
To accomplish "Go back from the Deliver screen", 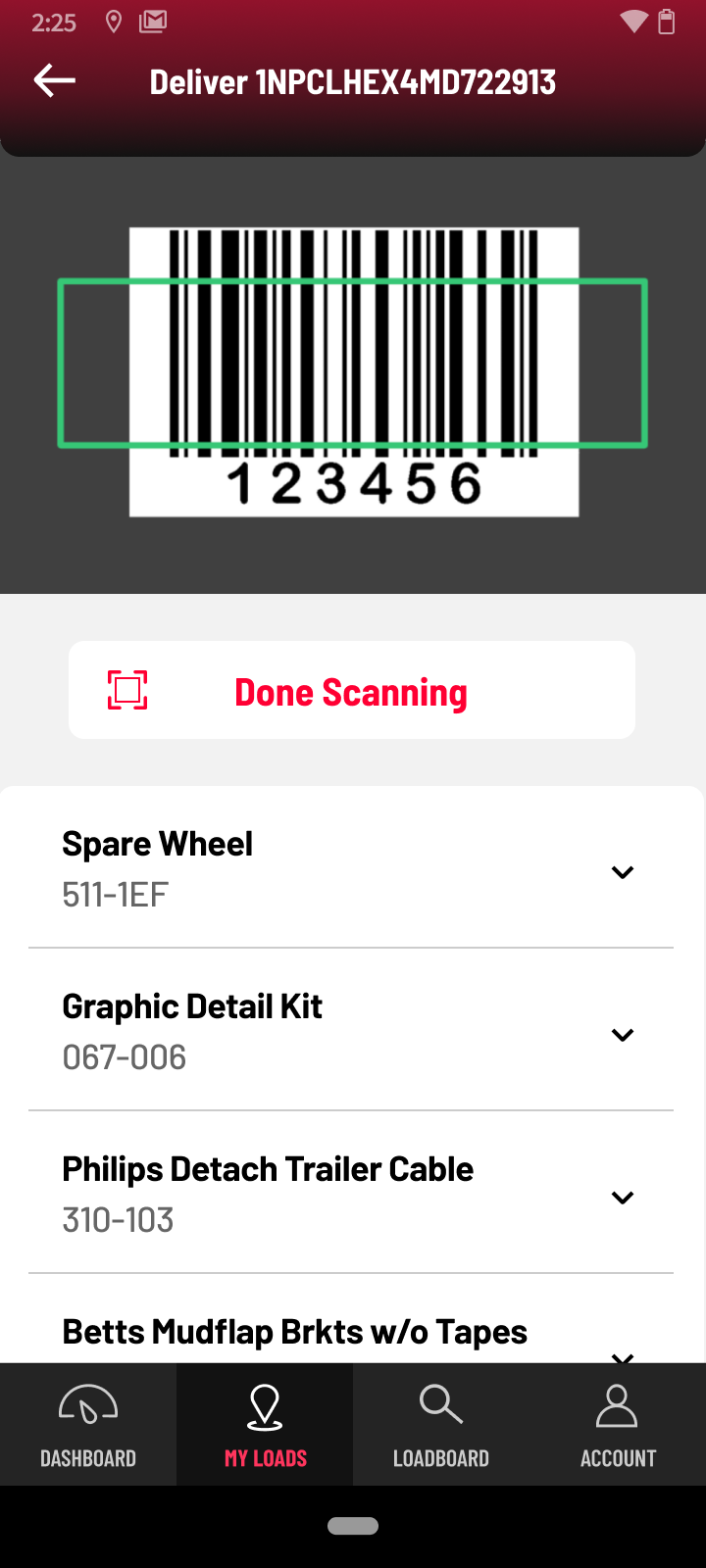I will (x=55, y=81).
